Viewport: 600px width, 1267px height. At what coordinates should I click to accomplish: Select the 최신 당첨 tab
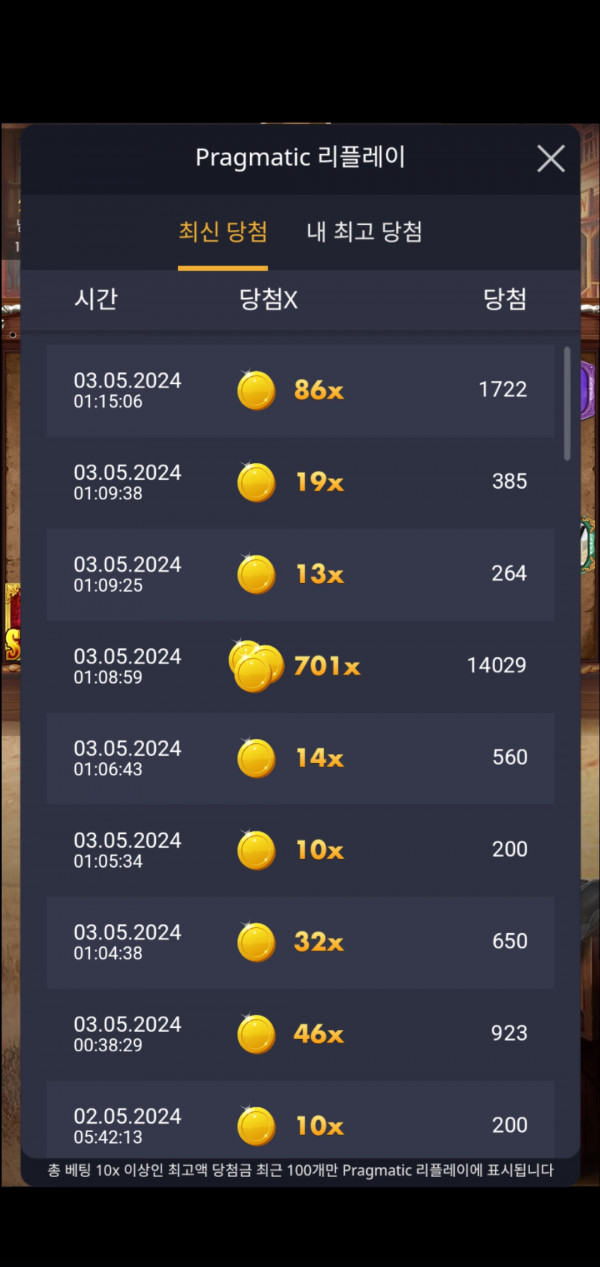click(x=222, y=232)
